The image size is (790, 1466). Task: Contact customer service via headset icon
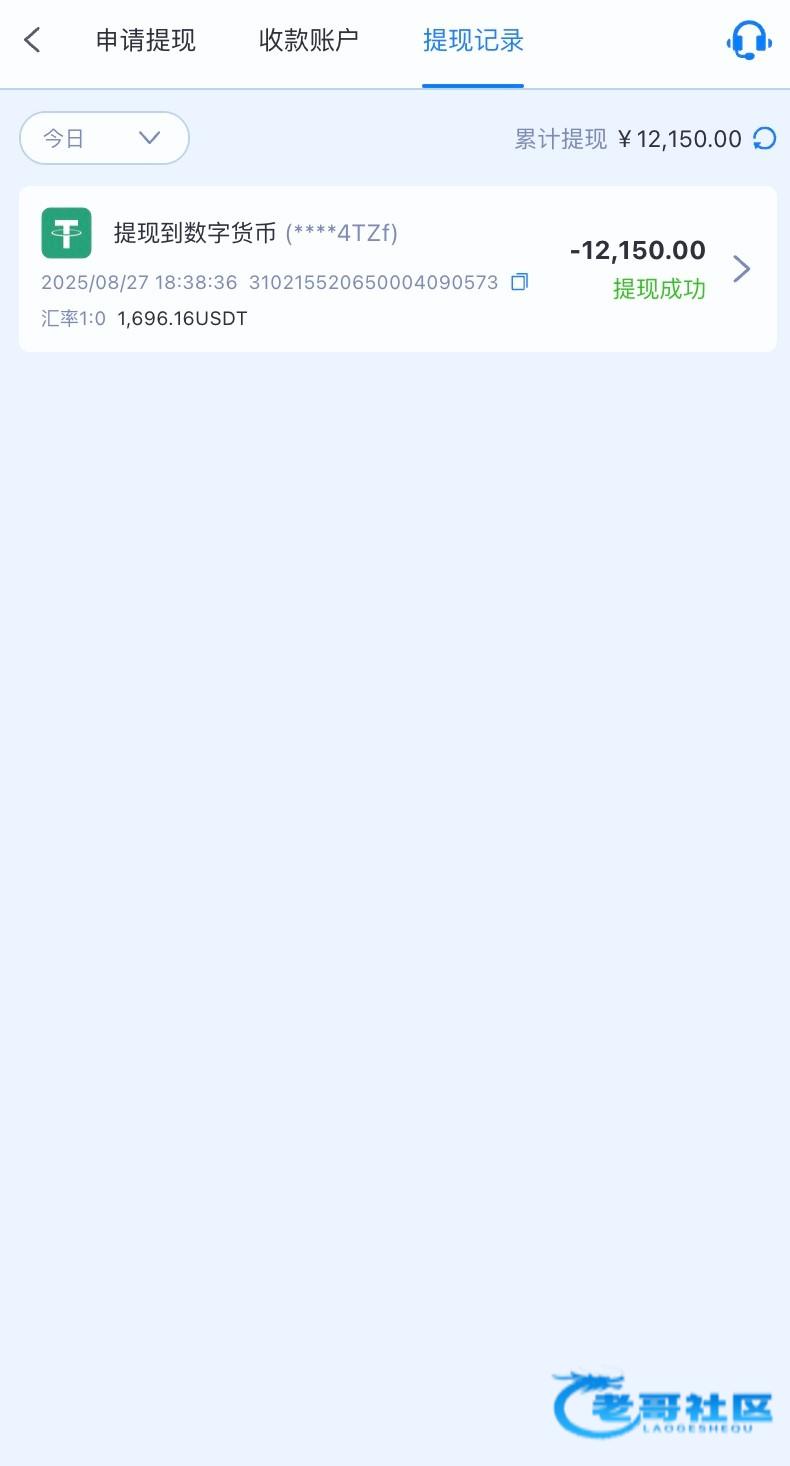(x=748, y=40)
